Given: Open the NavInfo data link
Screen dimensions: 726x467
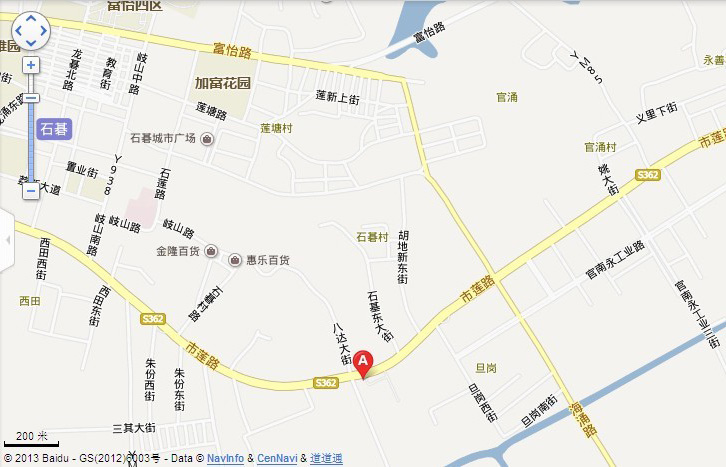Looking at the screenshot, I should click(225, 459).
